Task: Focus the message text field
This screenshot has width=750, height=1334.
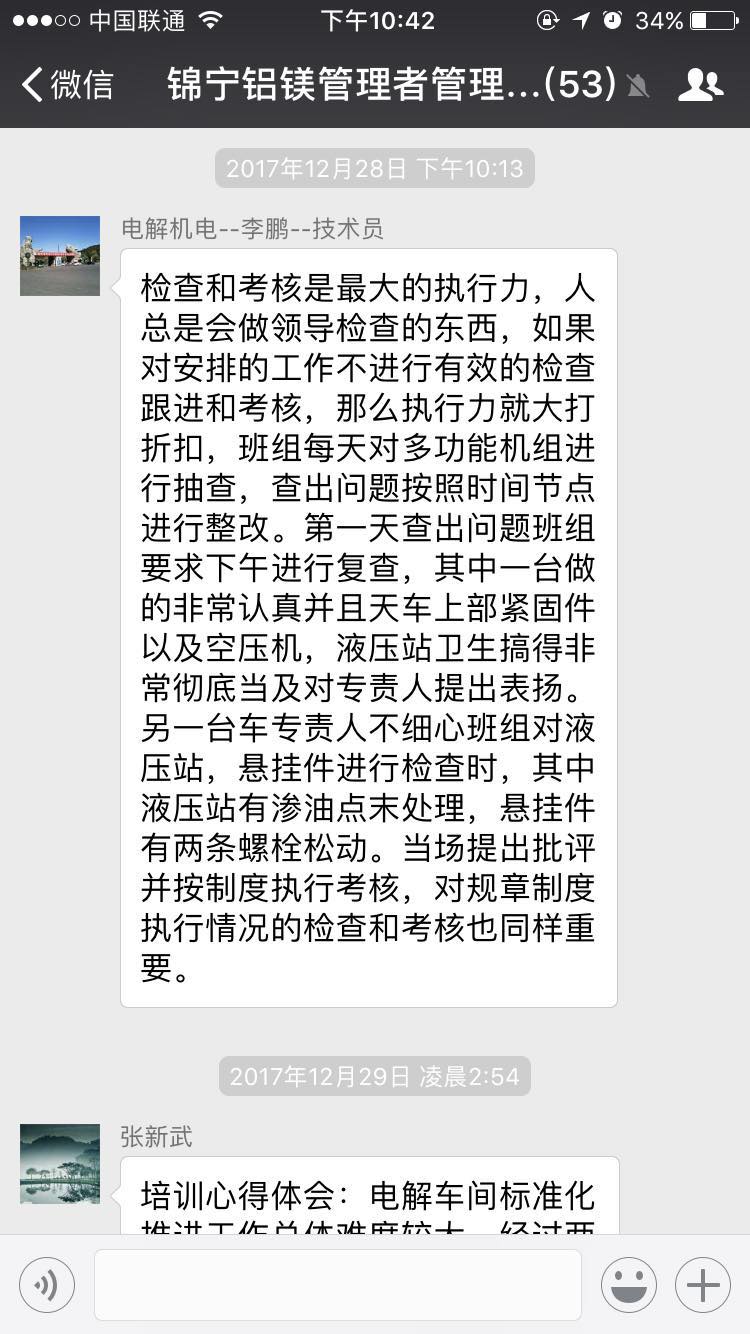Action: click(x=338, y=1285)
